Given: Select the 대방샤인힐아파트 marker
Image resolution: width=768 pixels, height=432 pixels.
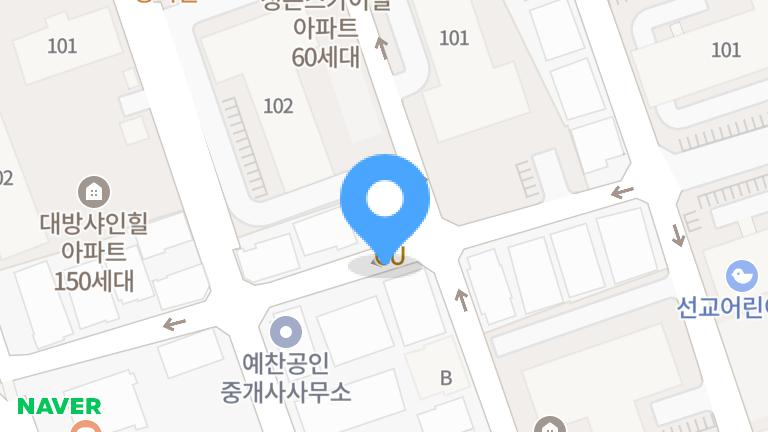Looking at the screenshot, I should (93, 191).
